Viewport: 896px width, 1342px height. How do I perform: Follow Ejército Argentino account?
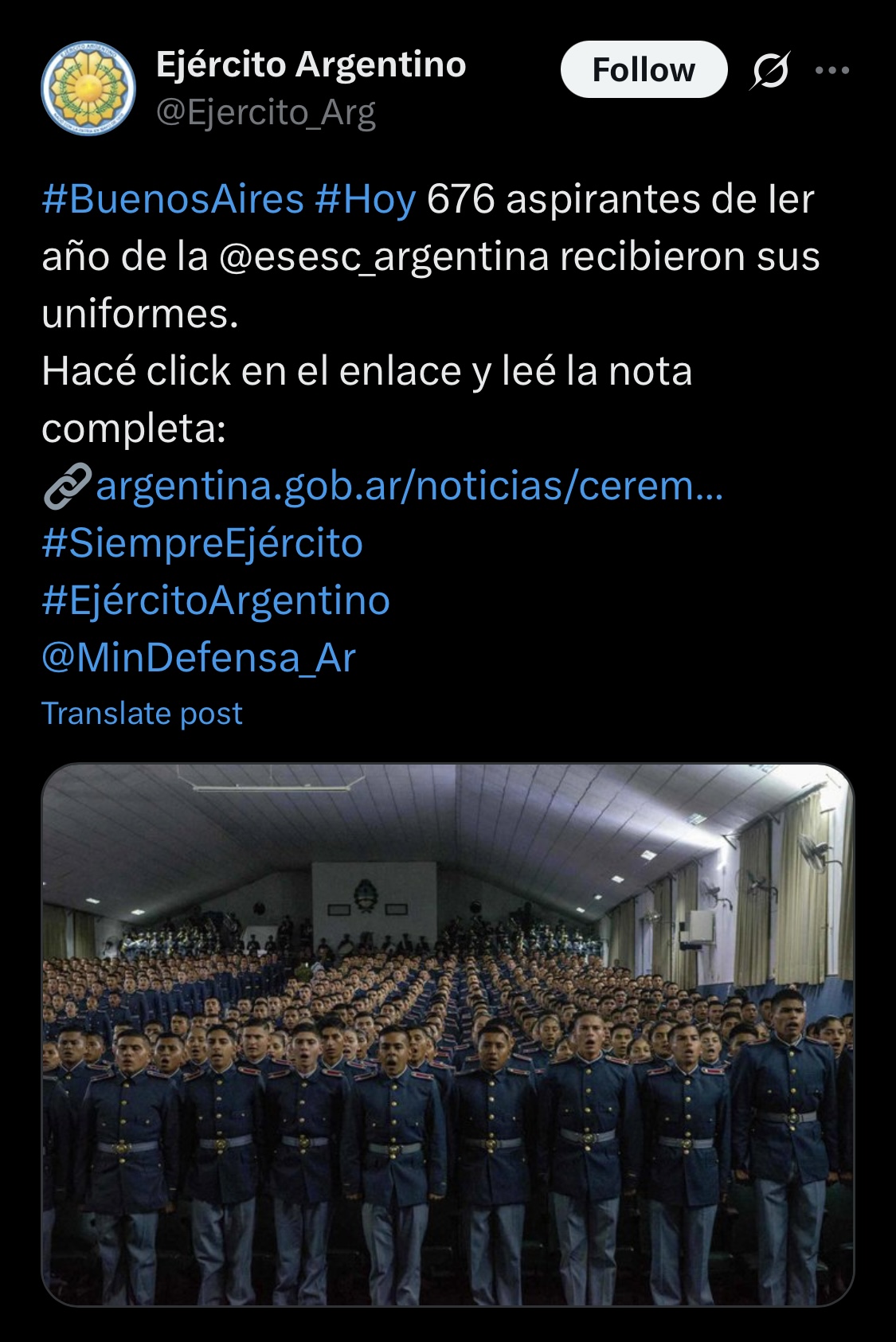click(644, 70)
